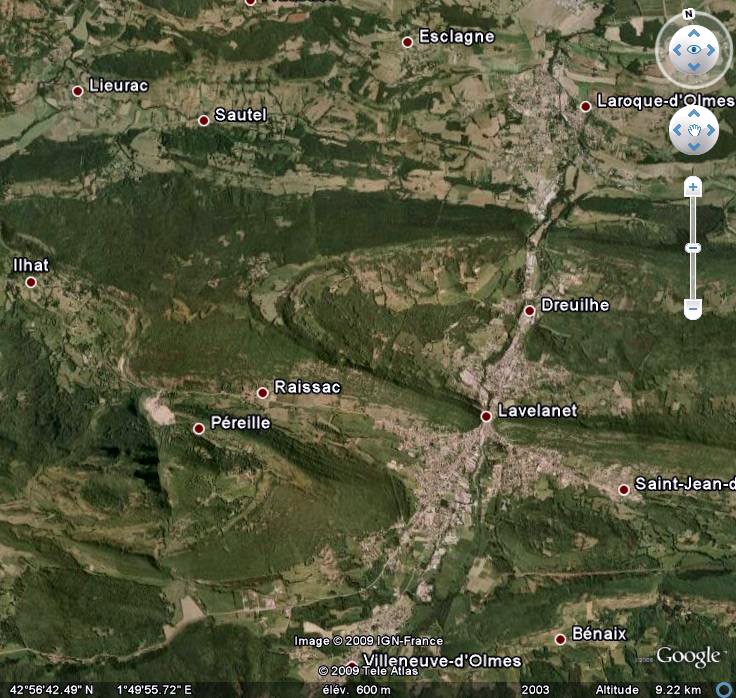Select the Lavelanet placemark
This screenshot has width=736, height=698.
[x=486, y=415]
